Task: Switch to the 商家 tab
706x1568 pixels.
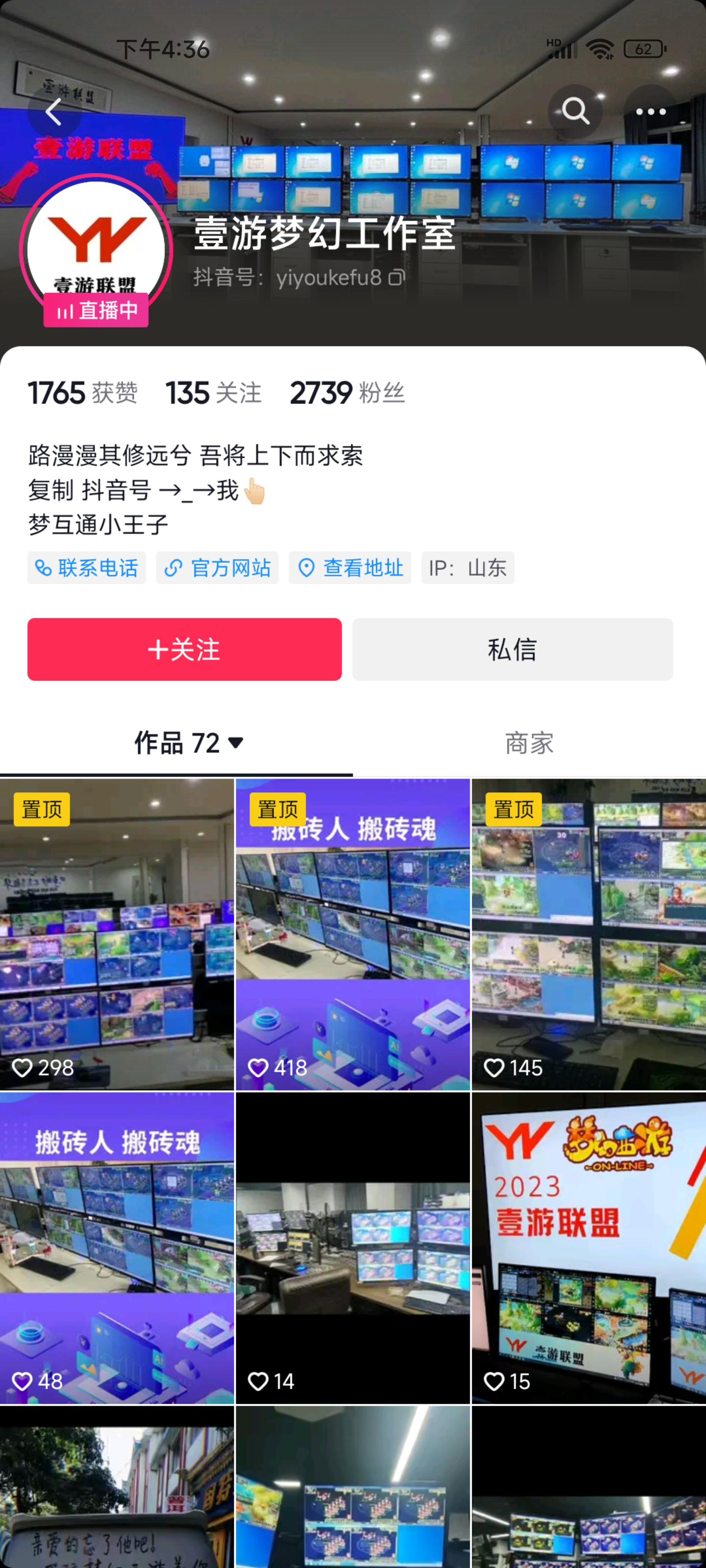Action: 529,743
